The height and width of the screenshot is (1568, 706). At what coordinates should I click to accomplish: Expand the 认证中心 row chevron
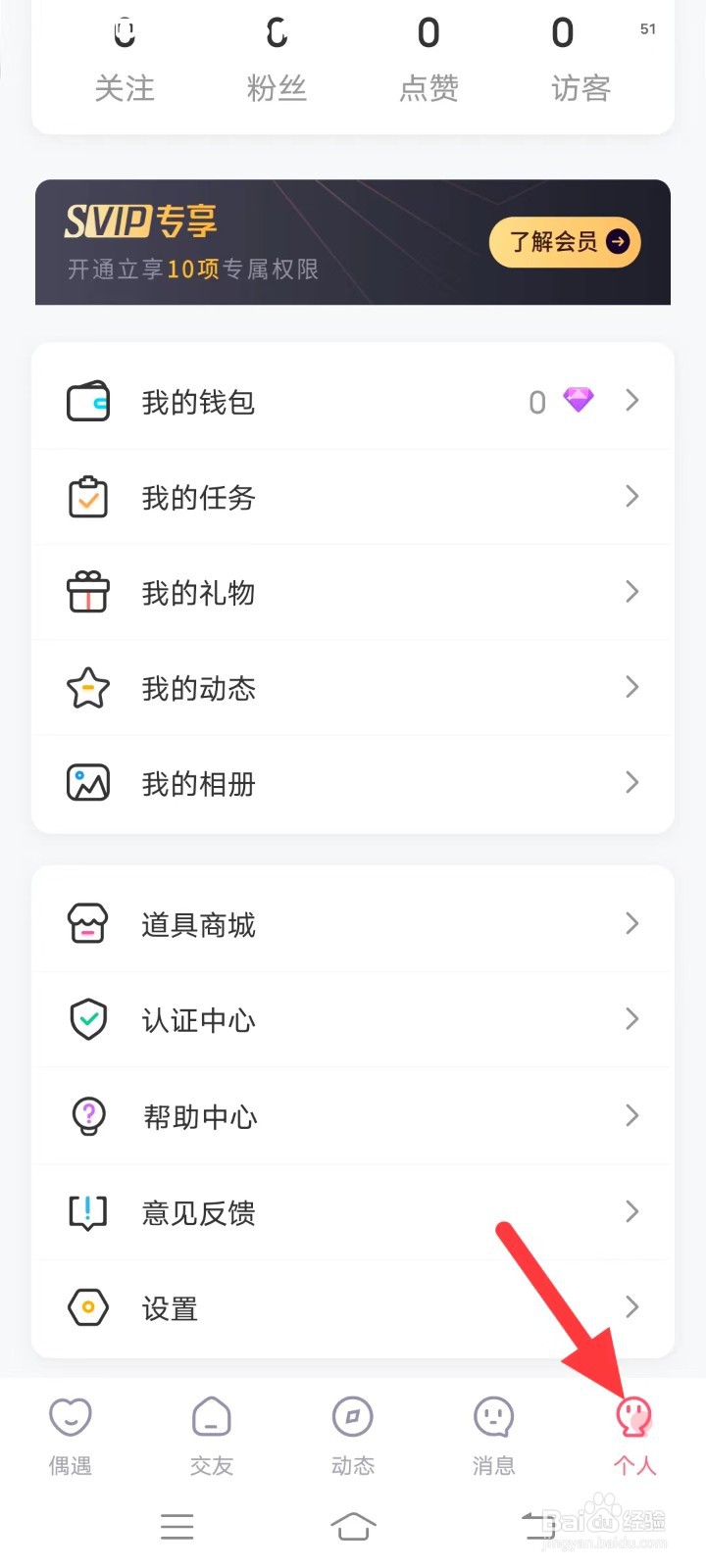pyautogui.click(x=631, y=1018)
